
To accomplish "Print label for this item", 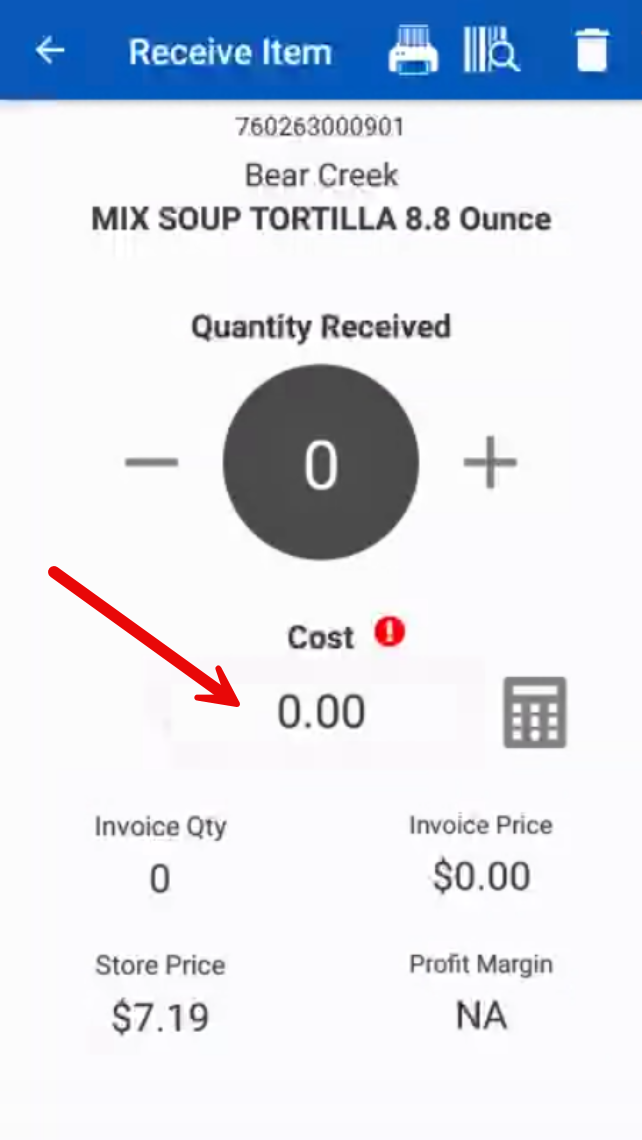I will 413,50.
